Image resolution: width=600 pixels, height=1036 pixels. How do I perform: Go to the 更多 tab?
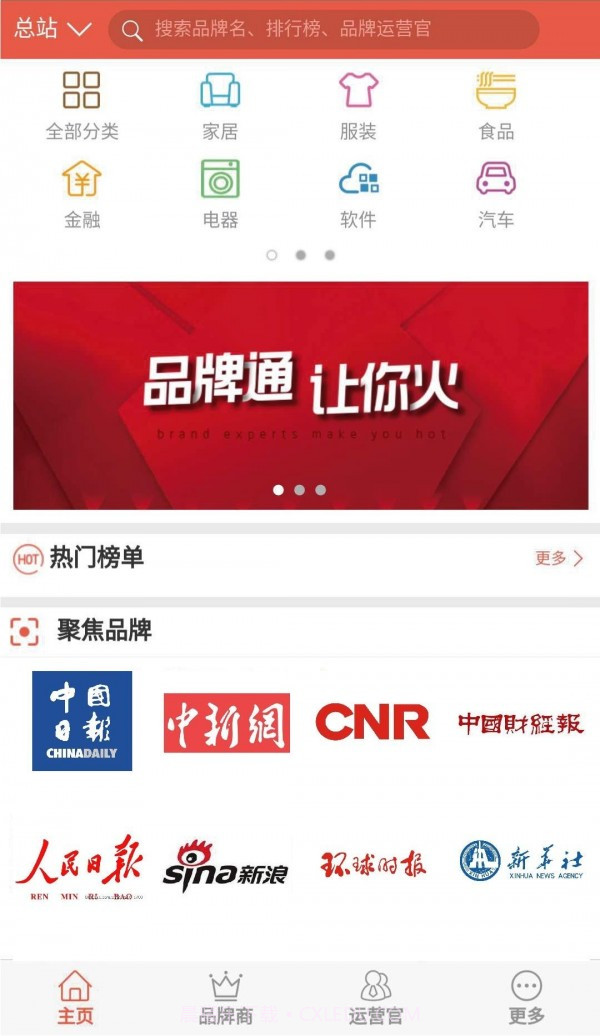tap(527, 998)
